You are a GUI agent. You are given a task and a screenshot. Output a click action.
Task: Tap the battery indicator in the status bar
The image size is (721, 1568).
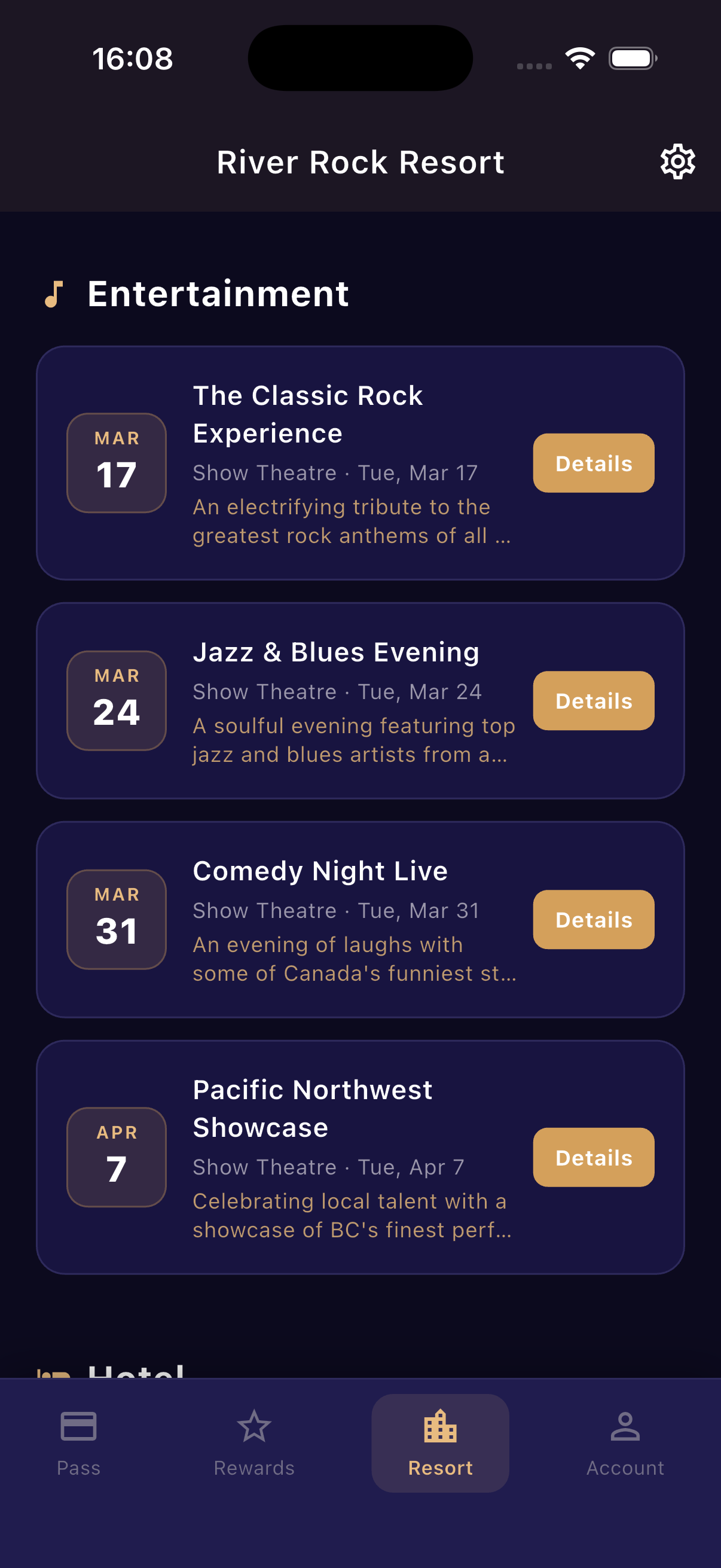631,58
